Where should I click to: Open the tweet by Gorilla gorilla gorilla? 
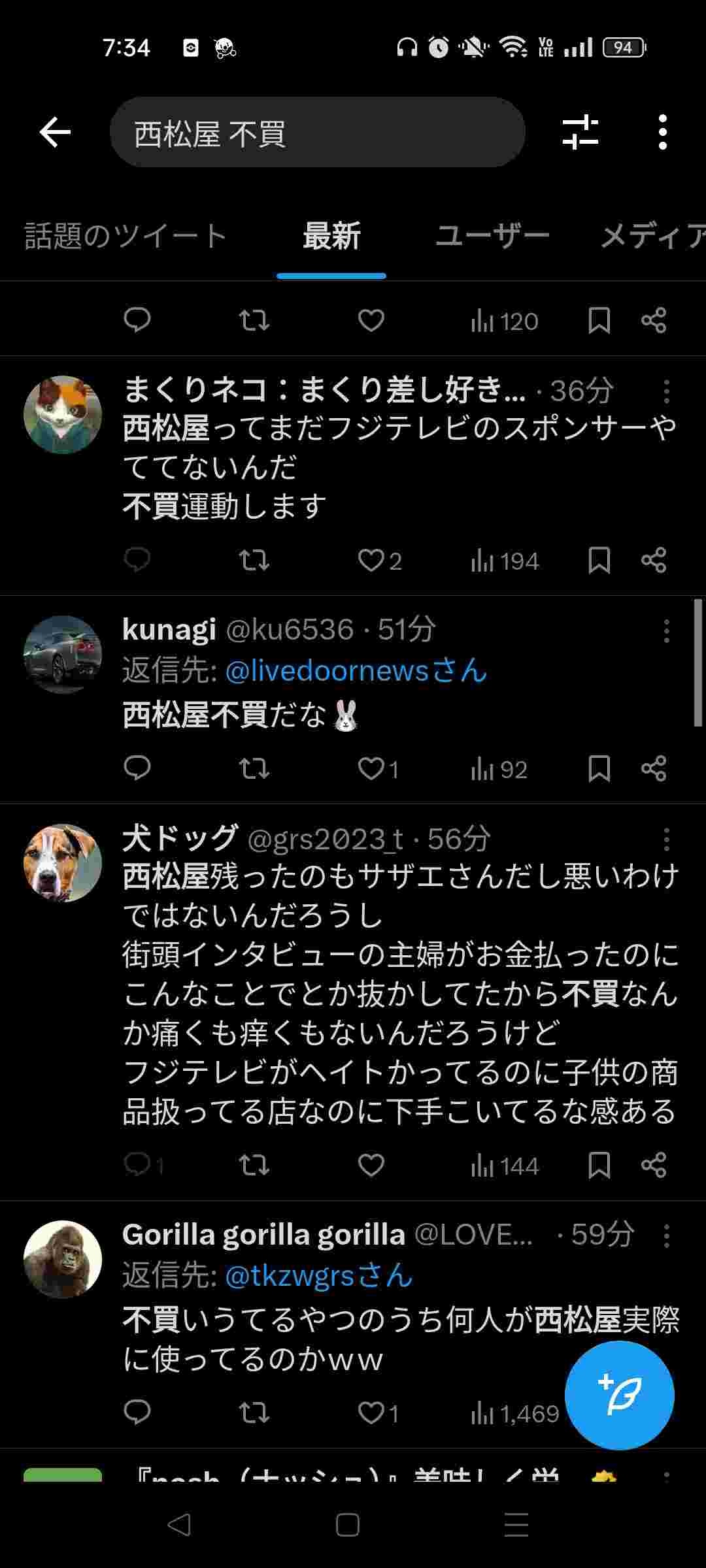tap(400, 1339)
